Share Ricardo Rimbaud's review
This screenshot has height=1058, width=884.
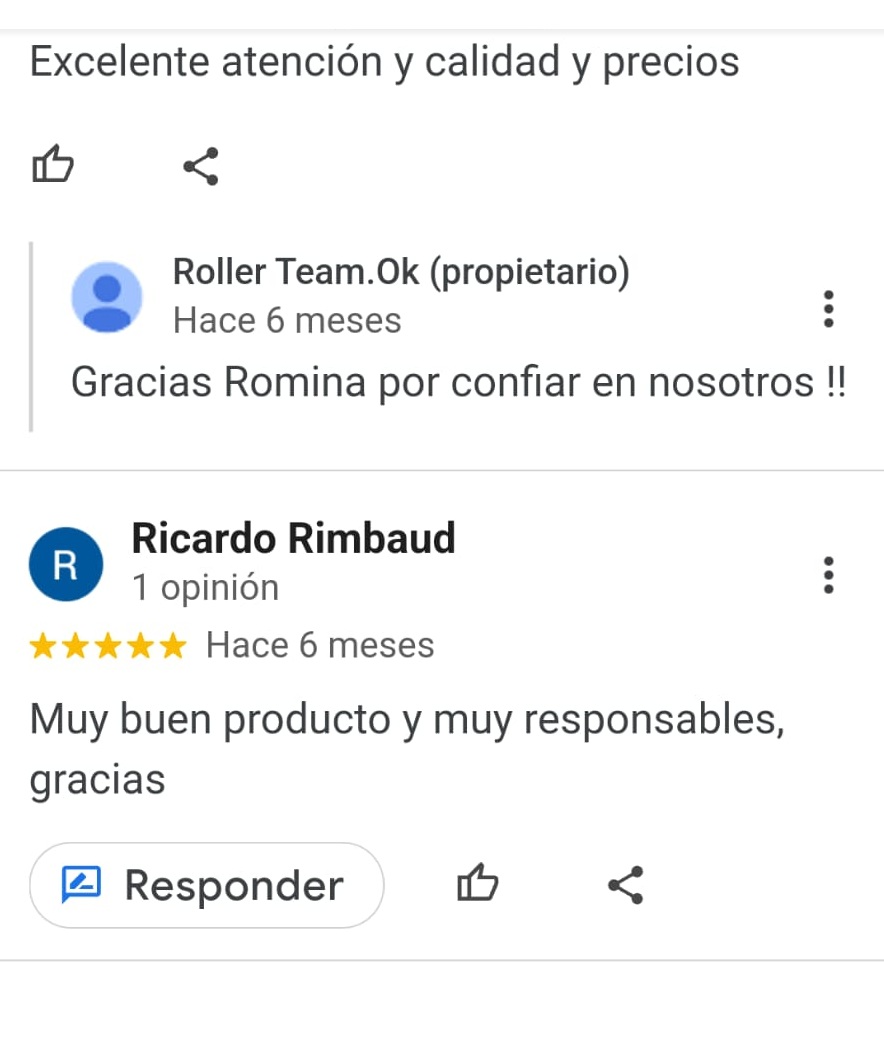pos(626,885)
